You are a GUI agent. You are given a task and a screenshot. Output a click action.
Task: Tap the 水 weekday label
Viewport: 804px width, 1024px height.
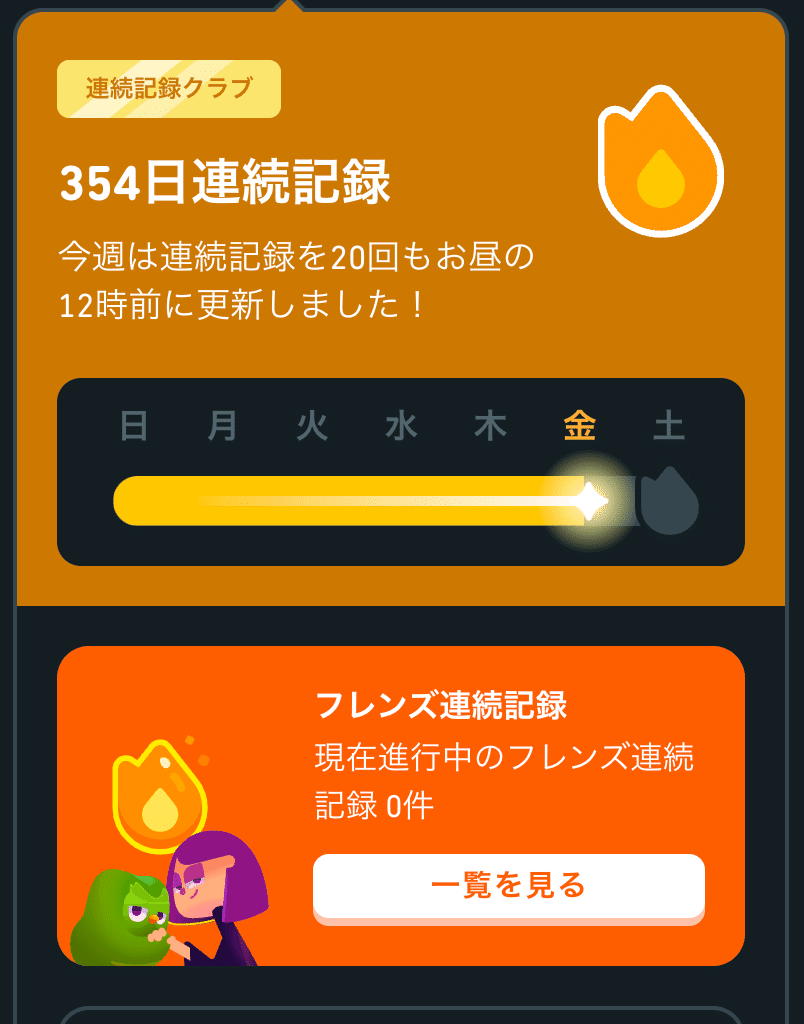(400, 427)
